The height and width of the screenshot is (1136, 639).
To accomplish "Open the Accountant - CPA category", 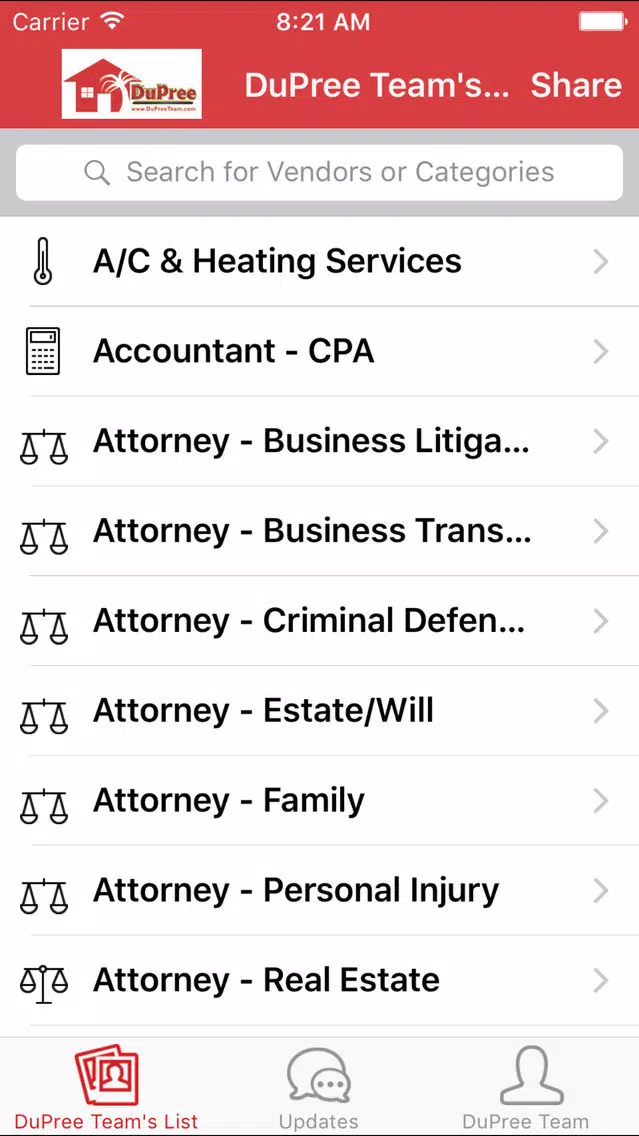I will pyautogui.click(x=320, y=351).
